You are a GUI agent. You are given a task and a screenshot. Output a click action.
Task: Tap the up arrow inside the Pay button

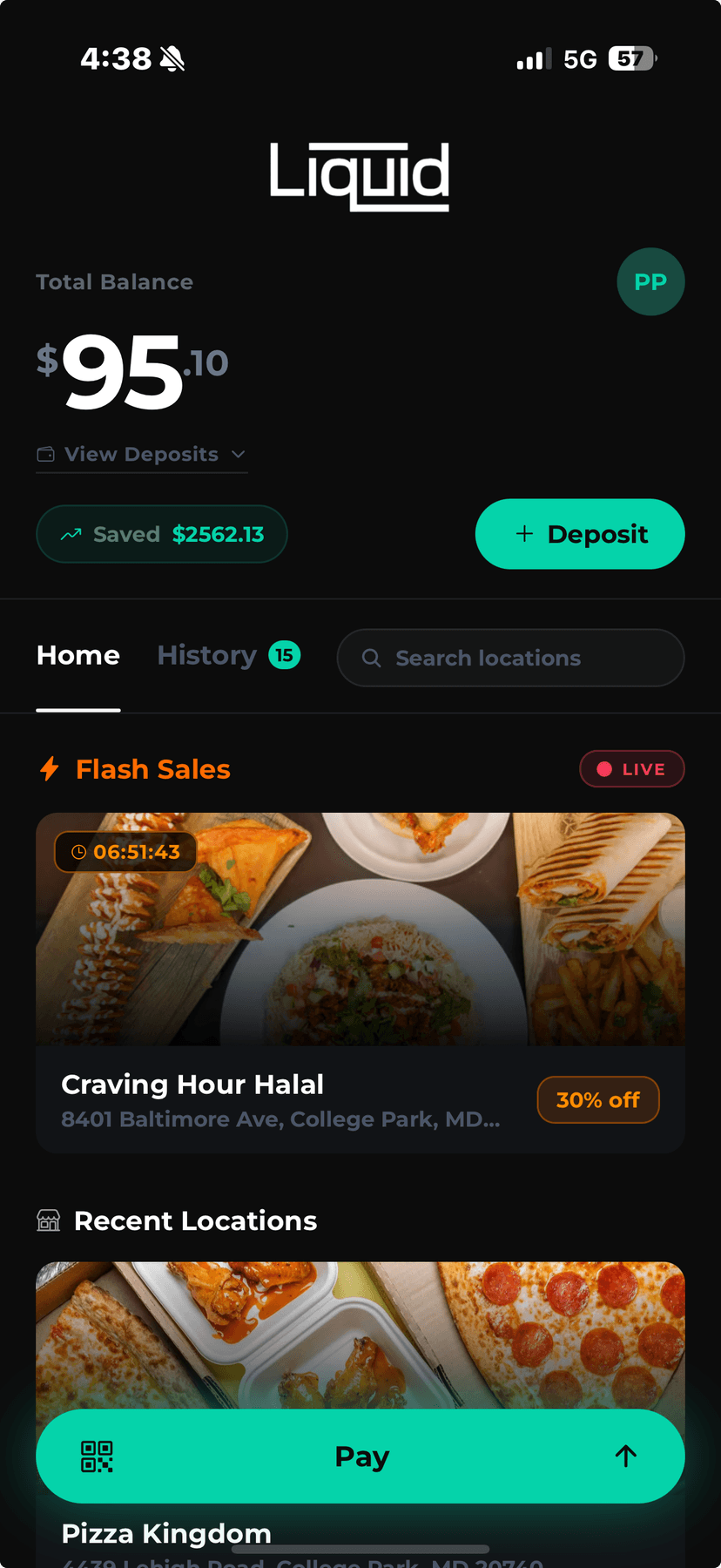click(625, 1456)
